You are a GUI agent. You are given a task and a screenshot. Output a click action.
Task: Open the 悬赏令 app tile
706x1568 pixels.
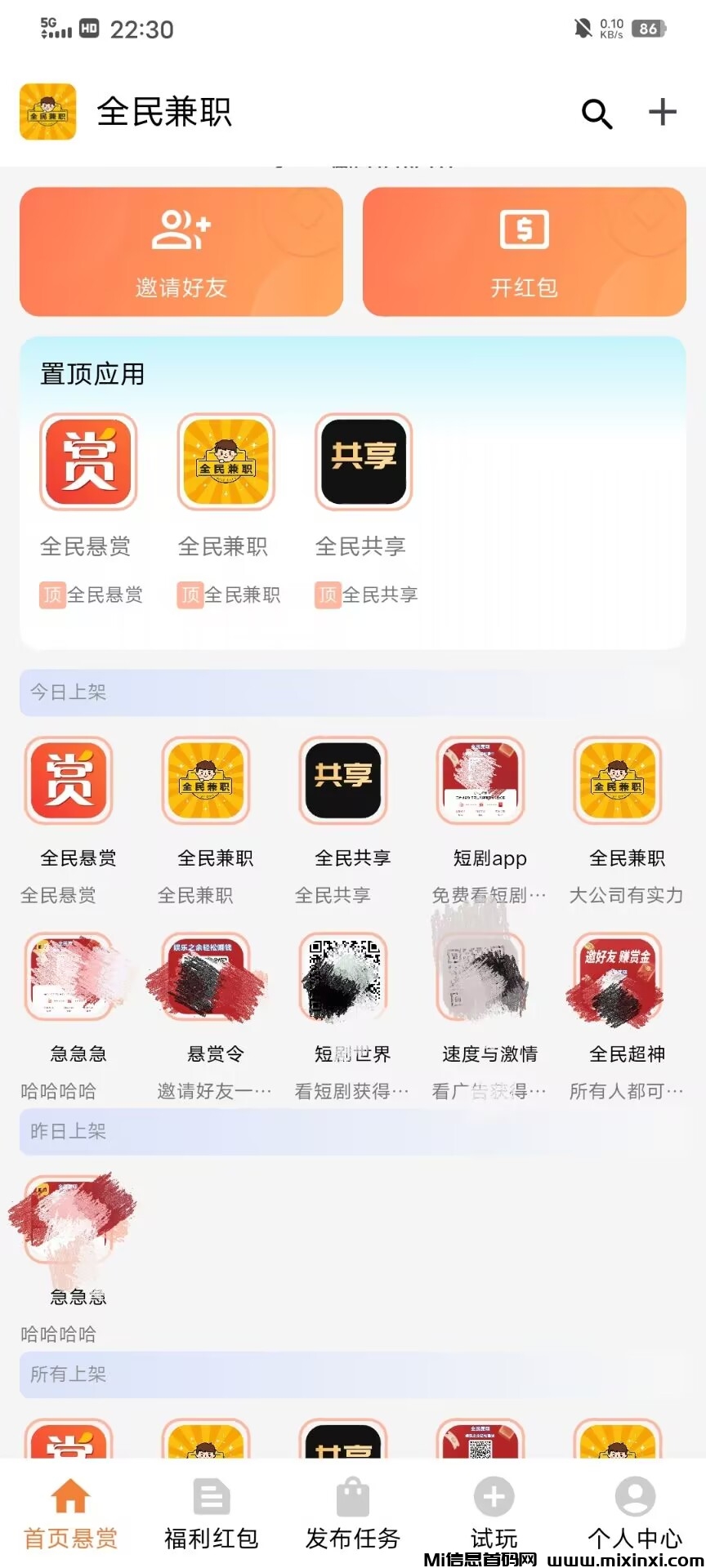click(x=206, y=977)
